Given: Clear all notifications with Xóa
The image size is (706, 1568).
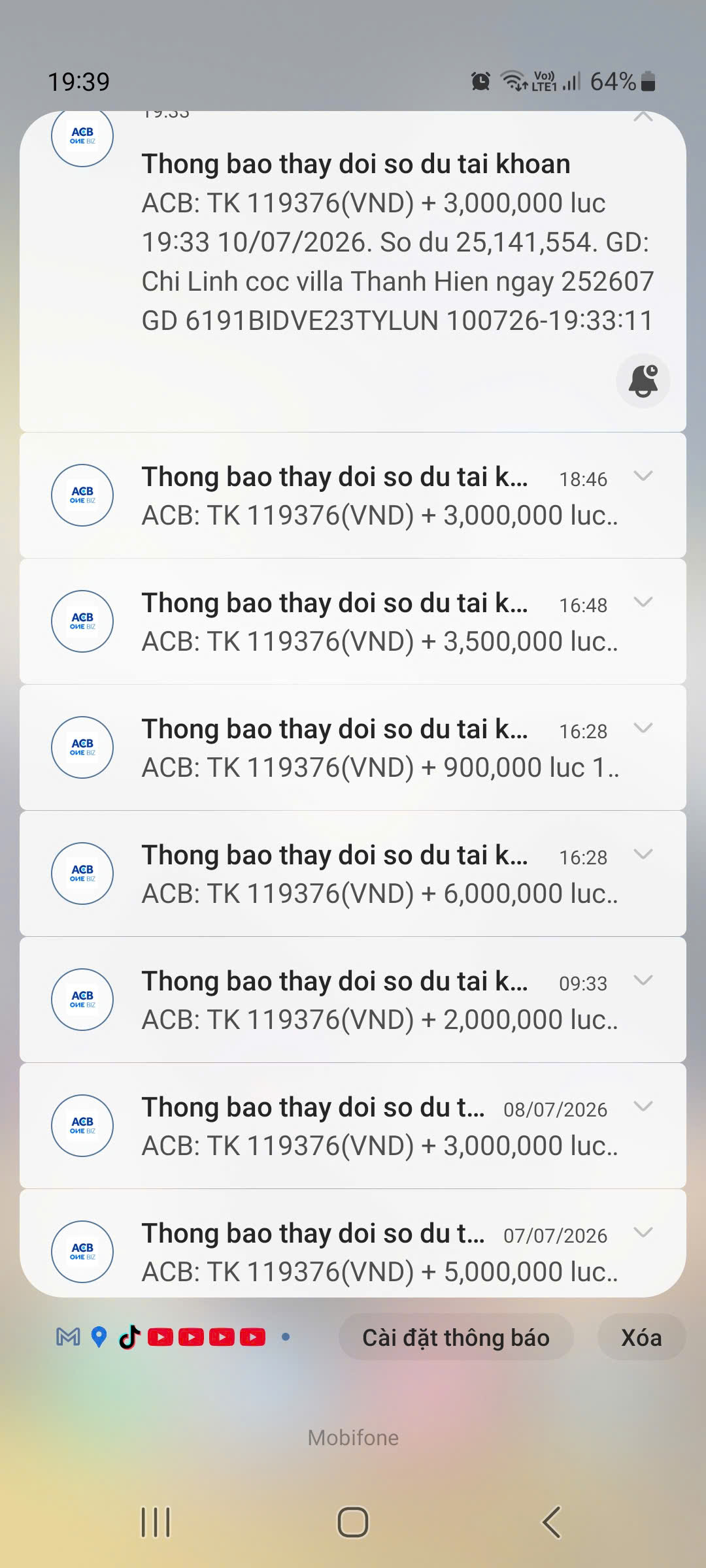Looking at the screenshot, I should [x=641, y=1337].
